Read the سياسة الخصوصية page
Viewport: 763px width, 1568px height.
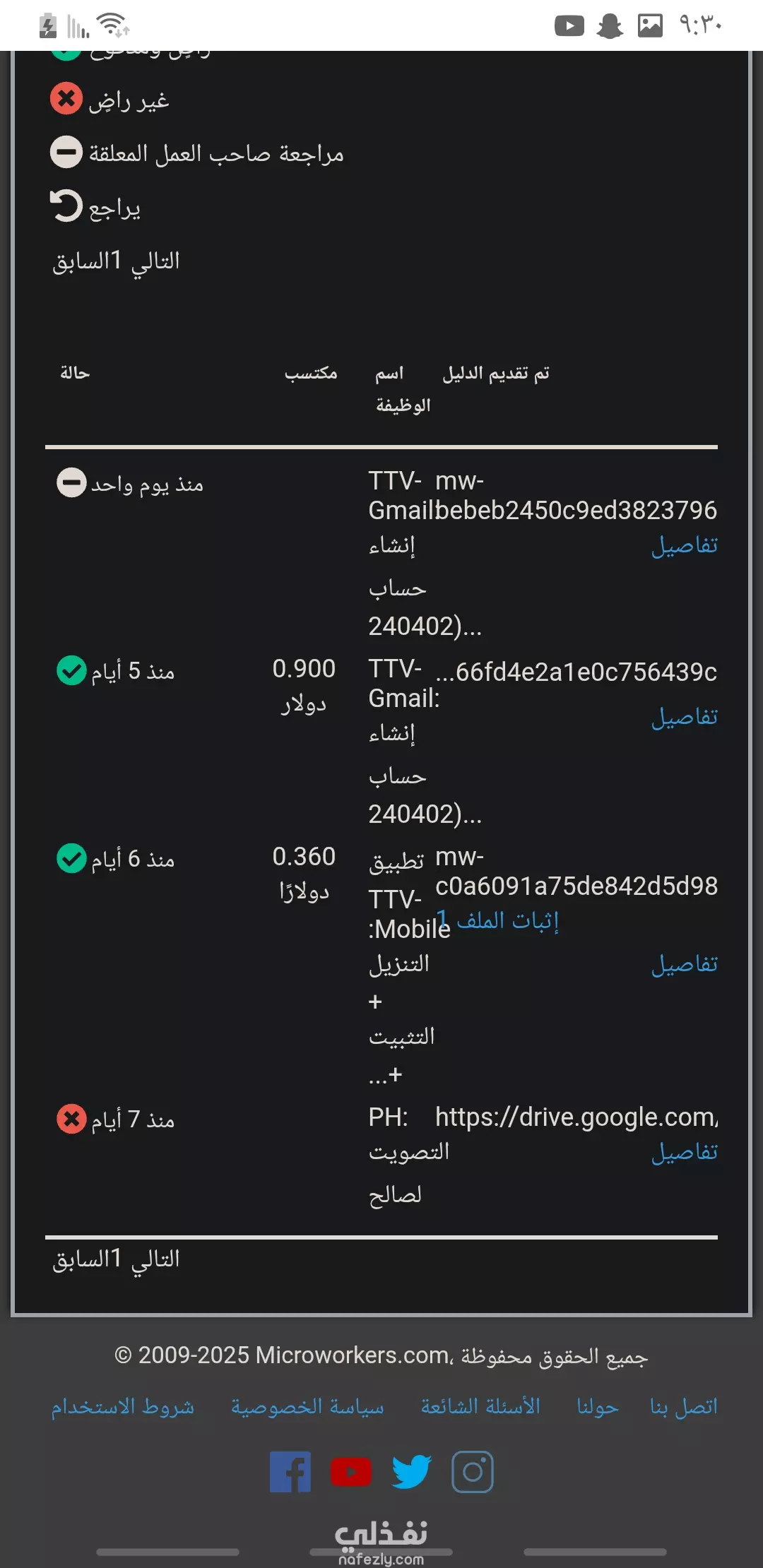pos(307,1406)
